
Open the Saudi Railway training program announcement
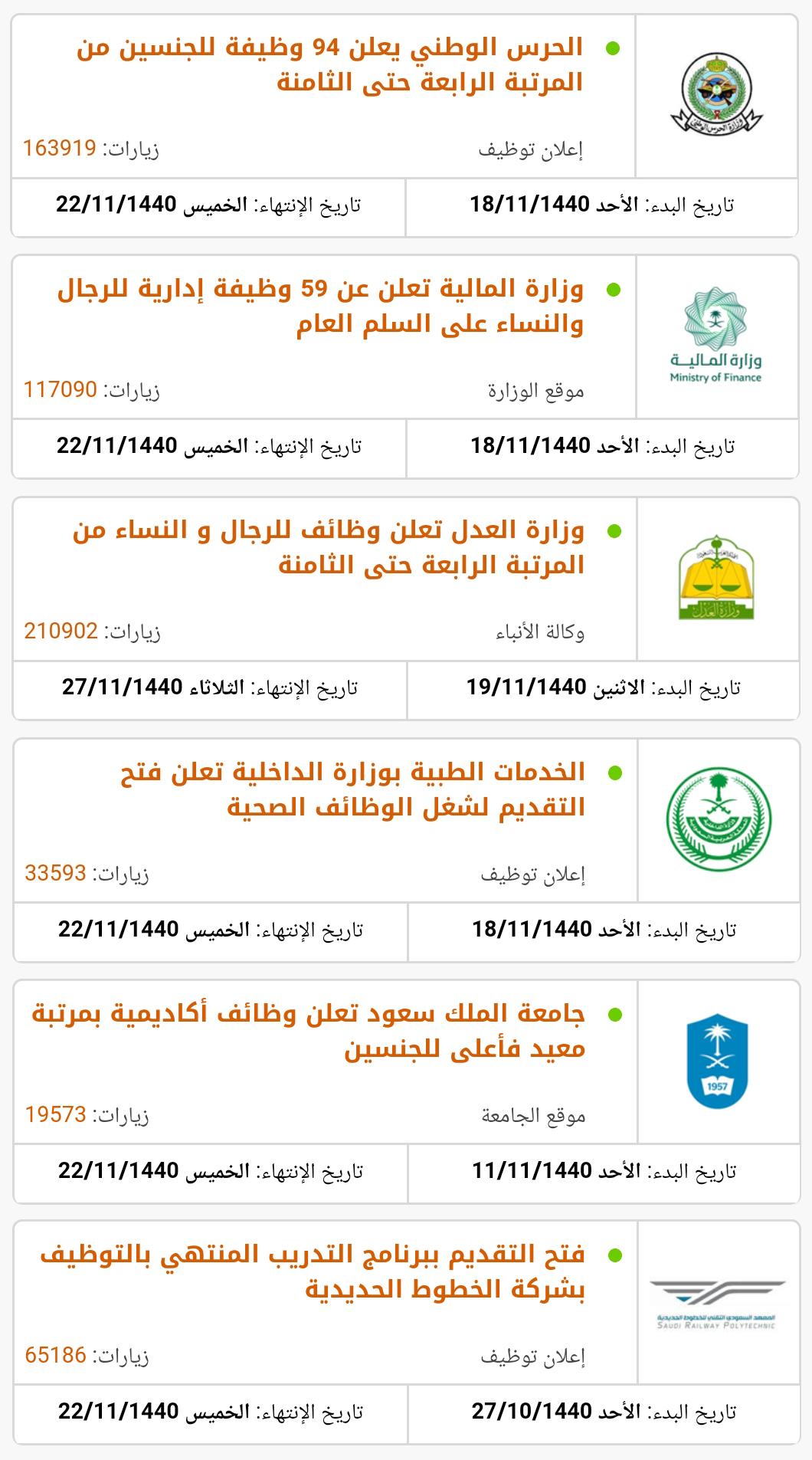313,1272
